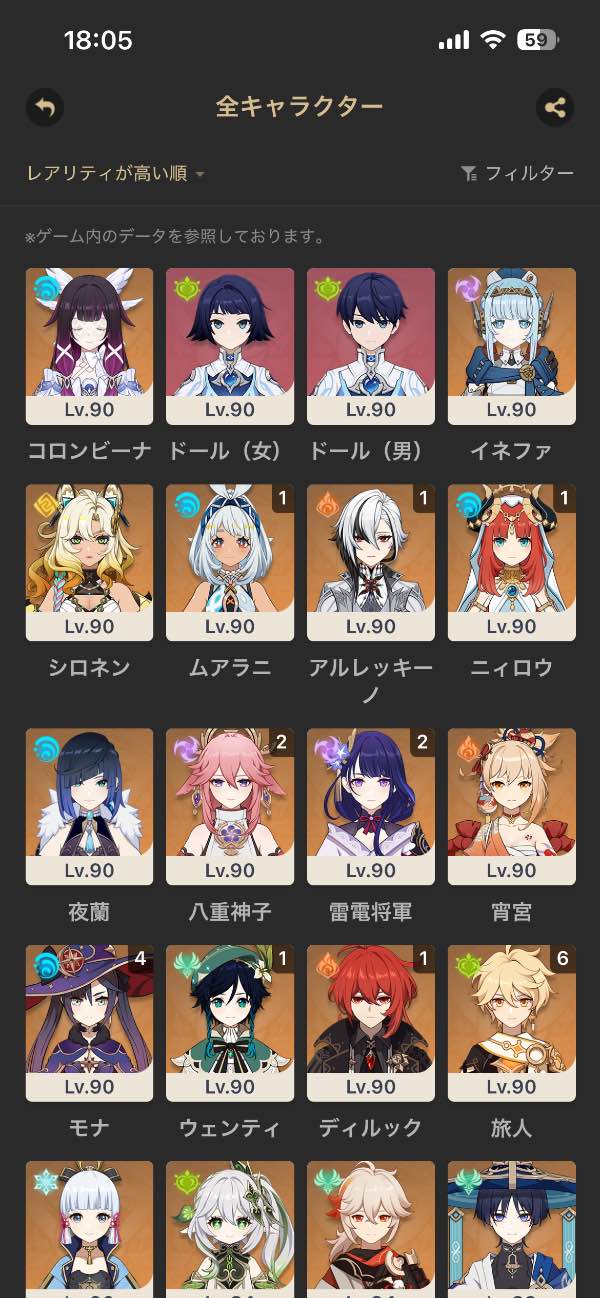This screenshot has height=1298, width=600.
Task: Open モナ's character card
Action: (x=90, y=1022)
